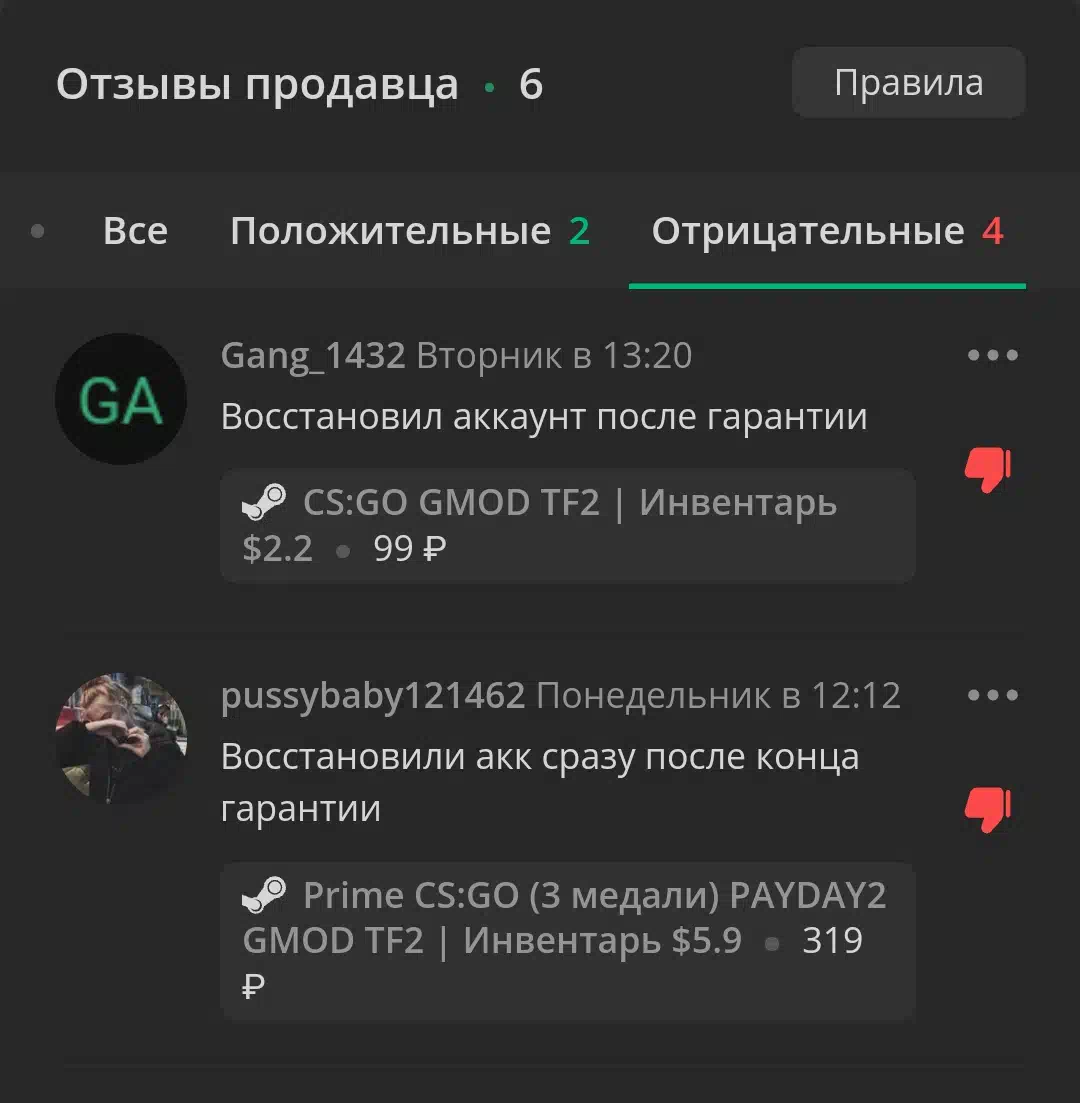
Task: Switch to the Все tab
Action: point(135,232)
